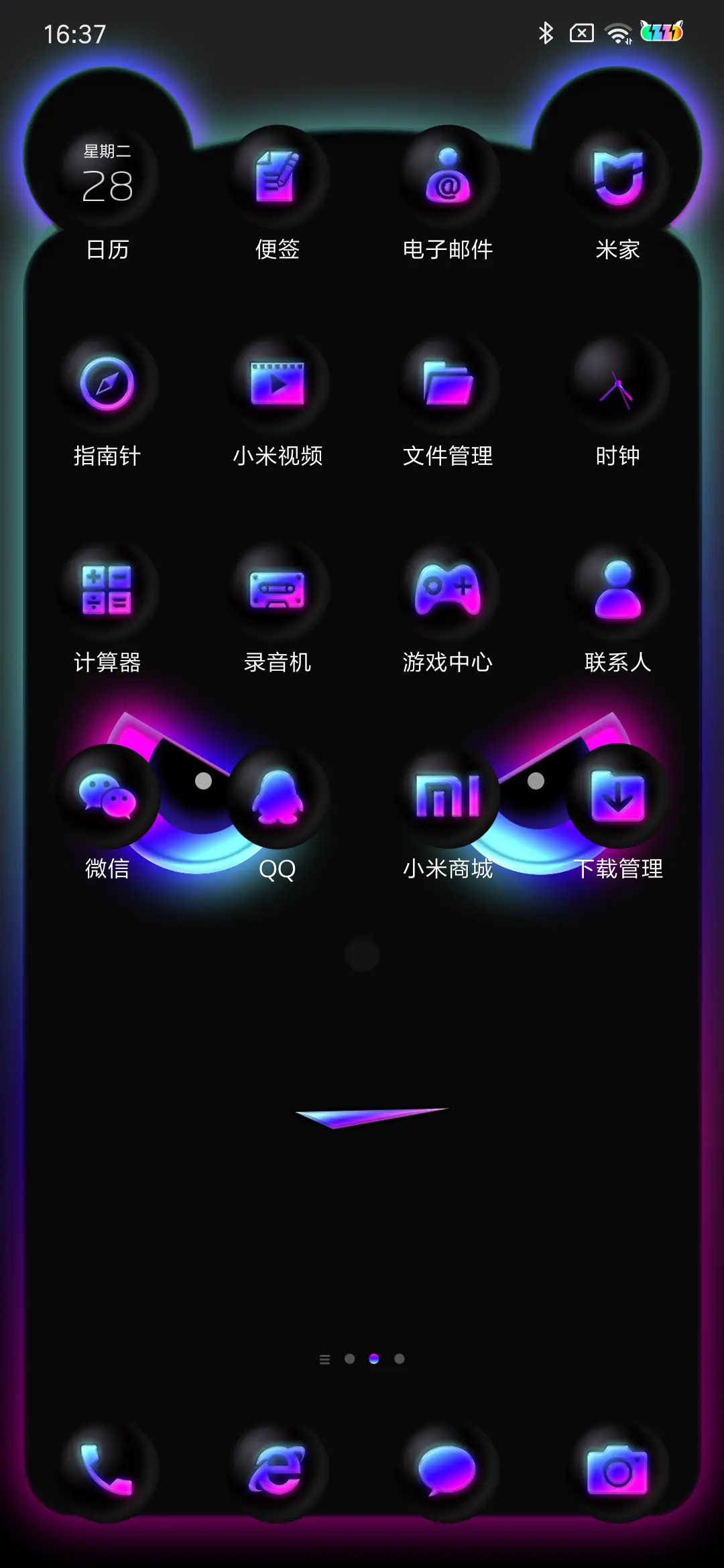Open 下载管理 download manager
Viewport: 724px width, 1568px height.
(x=617, y=794)
